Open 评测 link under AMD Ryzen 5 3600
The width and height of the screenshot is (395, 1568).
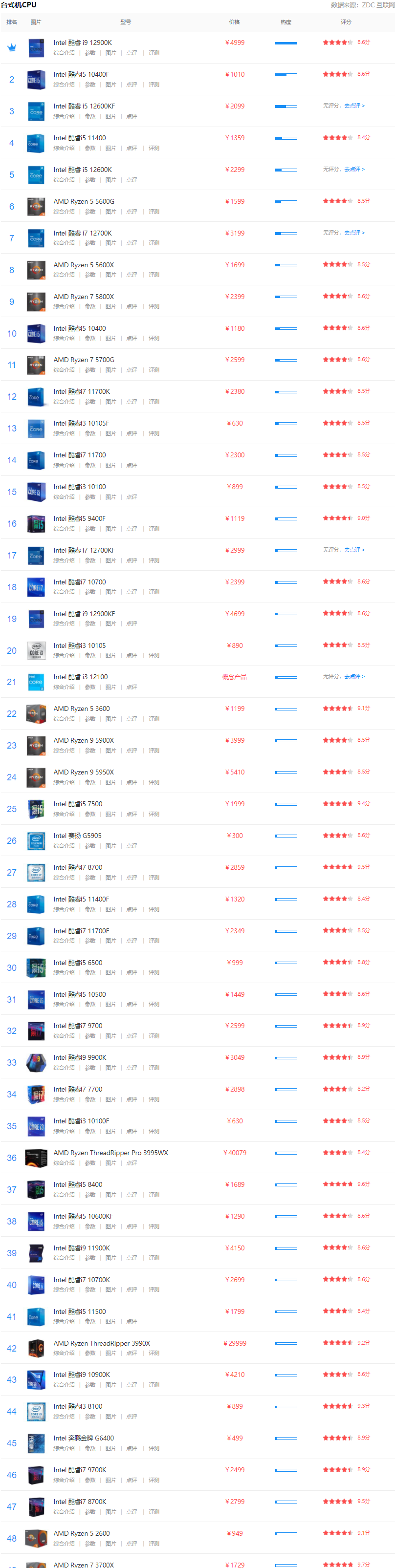pyautogui.click(x=154, y=719)
